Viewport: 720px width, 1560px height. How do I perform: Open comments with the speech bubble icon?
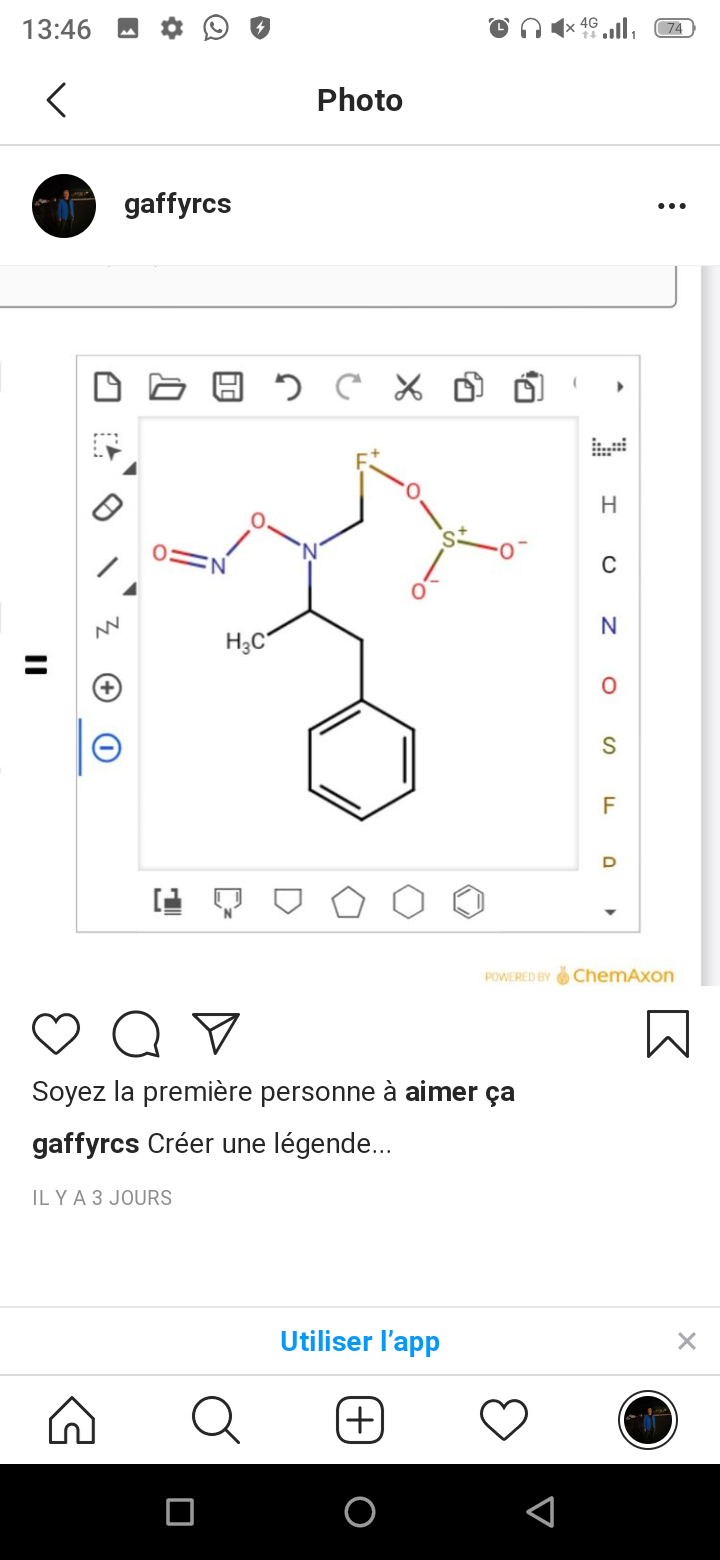click(136, 1034)
